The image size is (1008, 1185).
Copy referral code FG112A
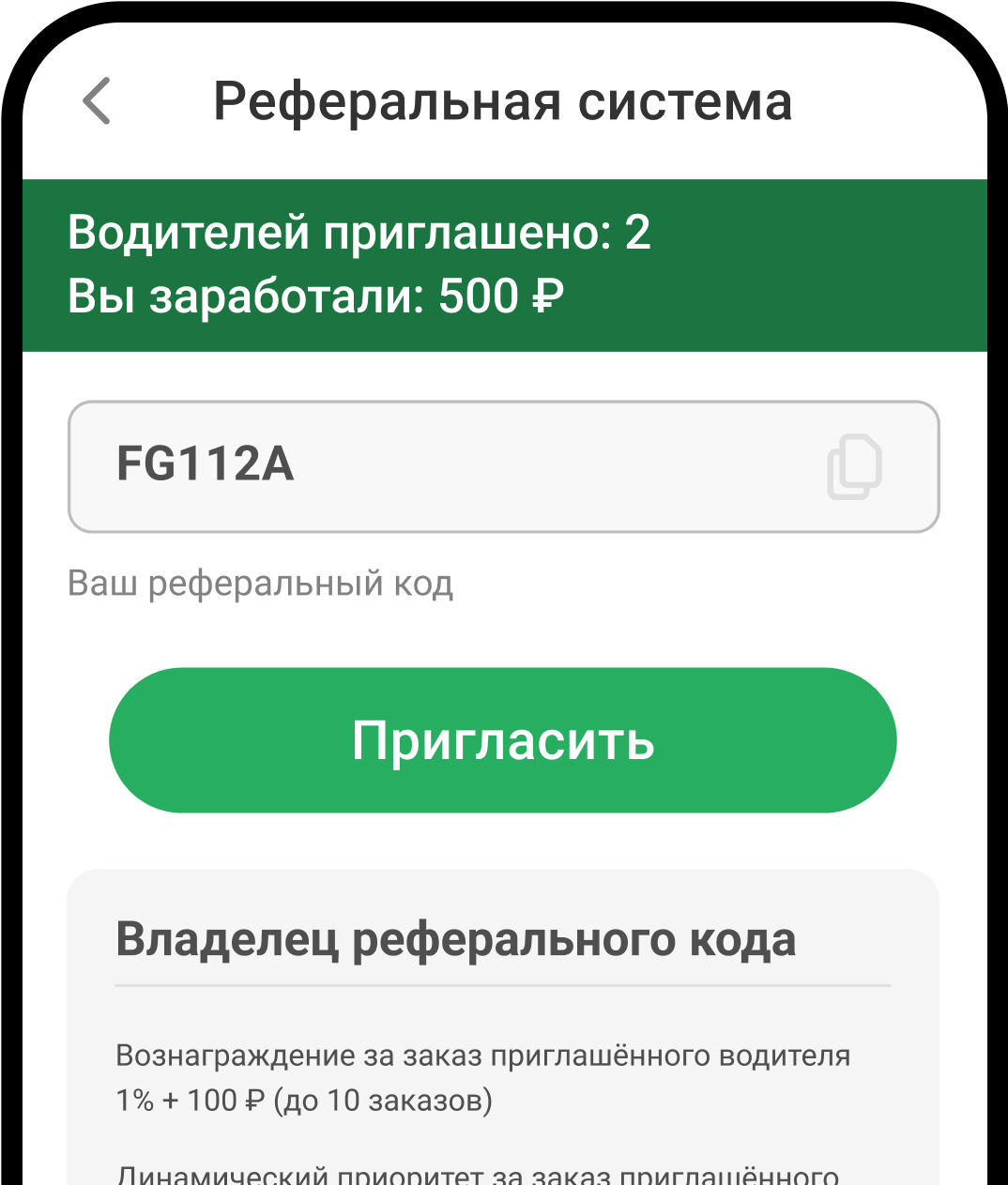(x=854, y=466)
